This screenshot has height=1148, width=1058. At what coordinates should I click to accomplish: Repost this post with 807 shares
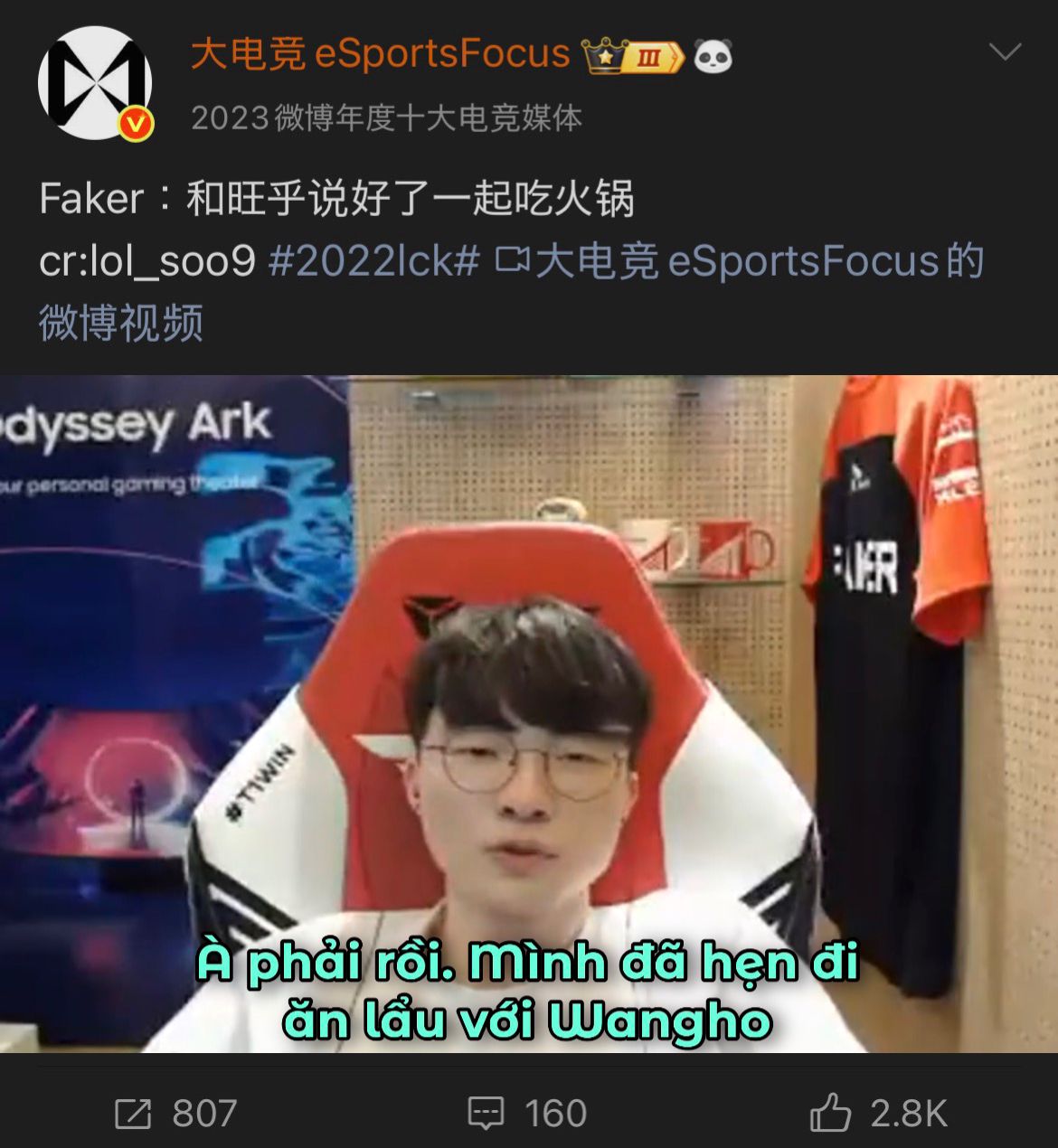(176, 1113)
